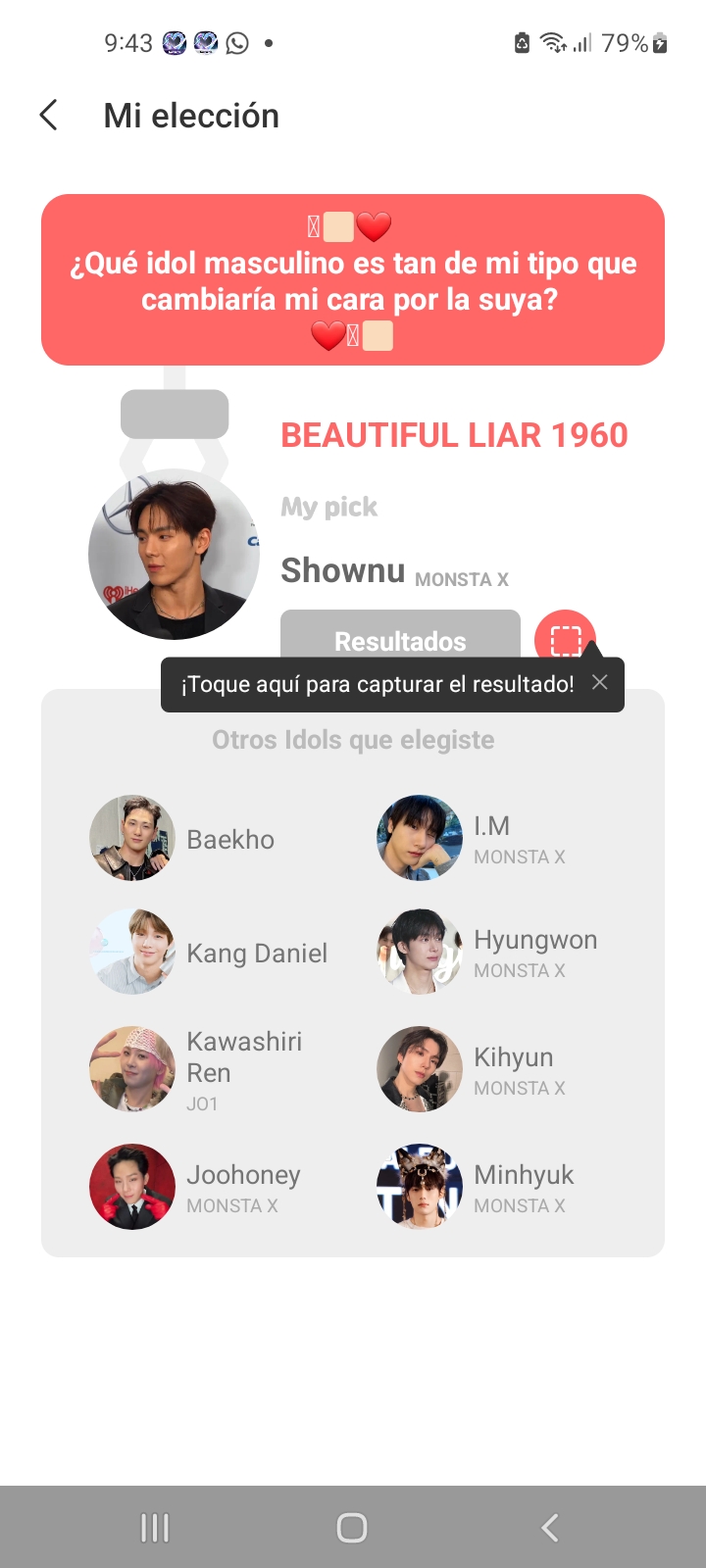Screen dimensions: 706x1568
Task: Tap Hyungwon's profile photo
Action: tap(419, 952)
